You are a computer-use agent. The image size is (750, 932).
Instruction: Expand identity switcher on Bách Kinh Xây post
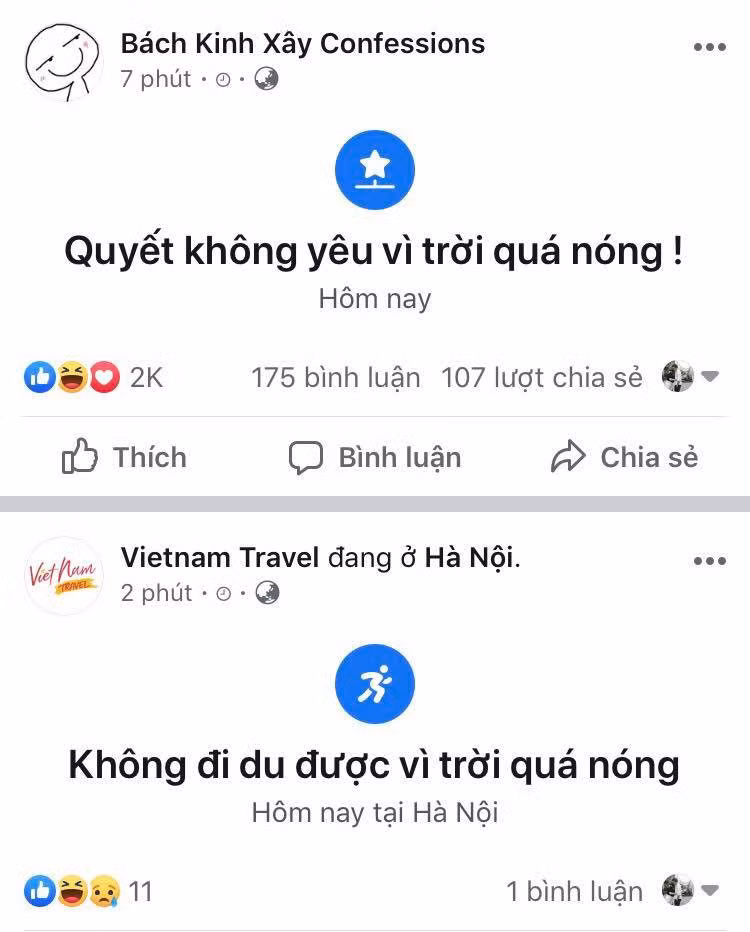[691, 378]
